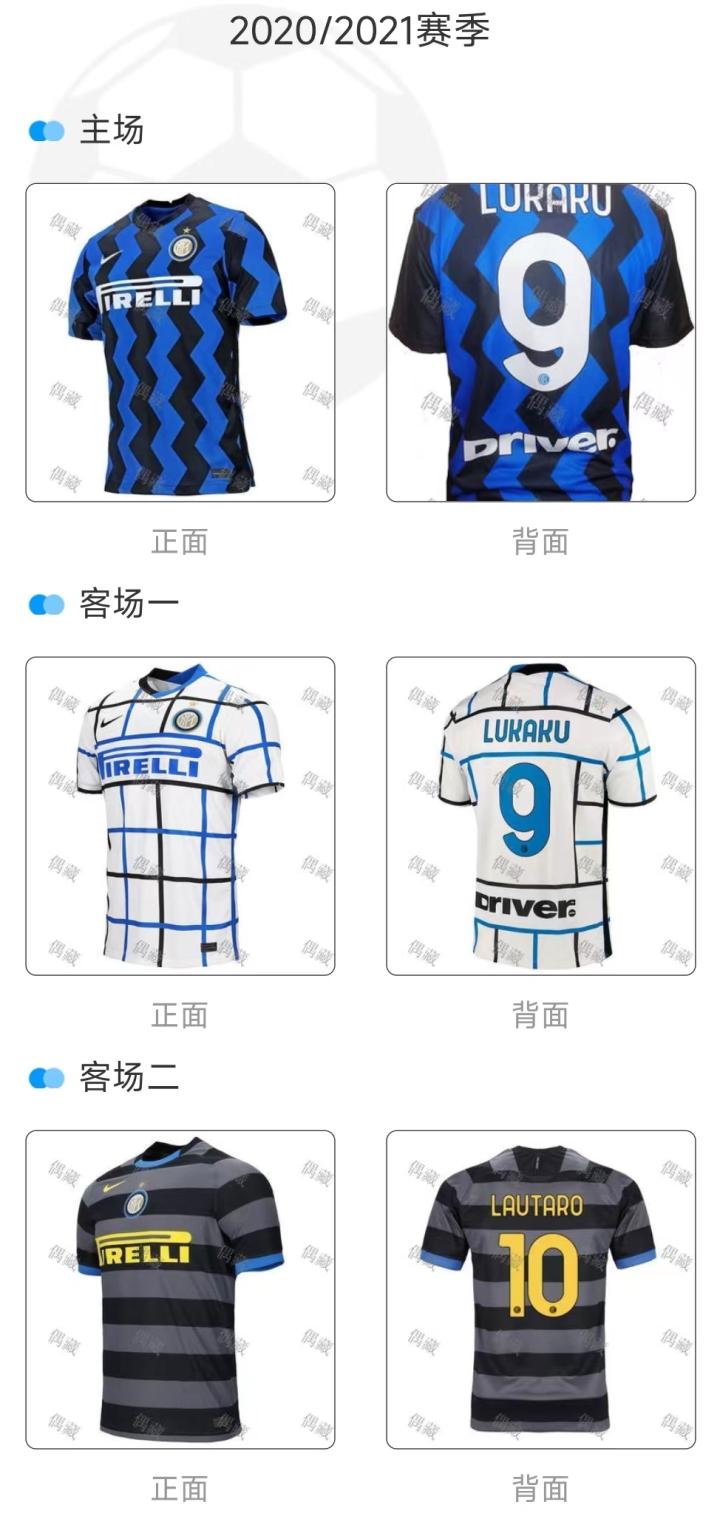View the Lautaro number 10 back image
Viewport: 720px width, 1519px height.
coord(541,1289)
